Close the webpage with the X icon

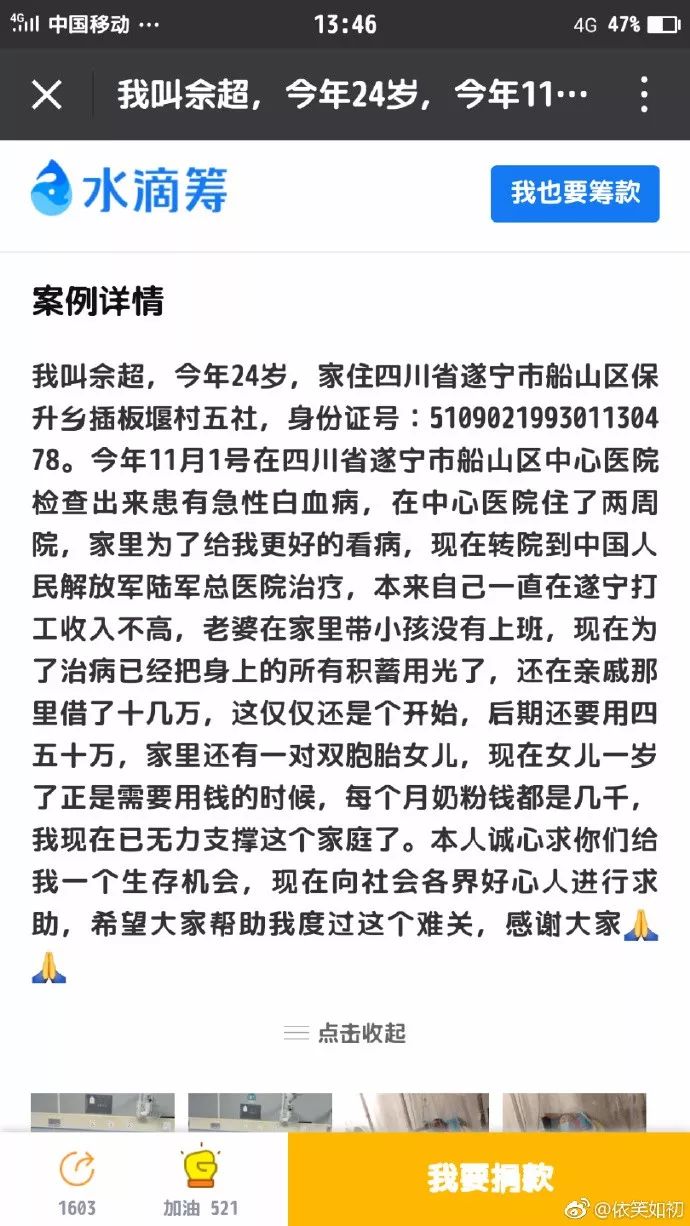pyautogui.click(x=46, y=95)
